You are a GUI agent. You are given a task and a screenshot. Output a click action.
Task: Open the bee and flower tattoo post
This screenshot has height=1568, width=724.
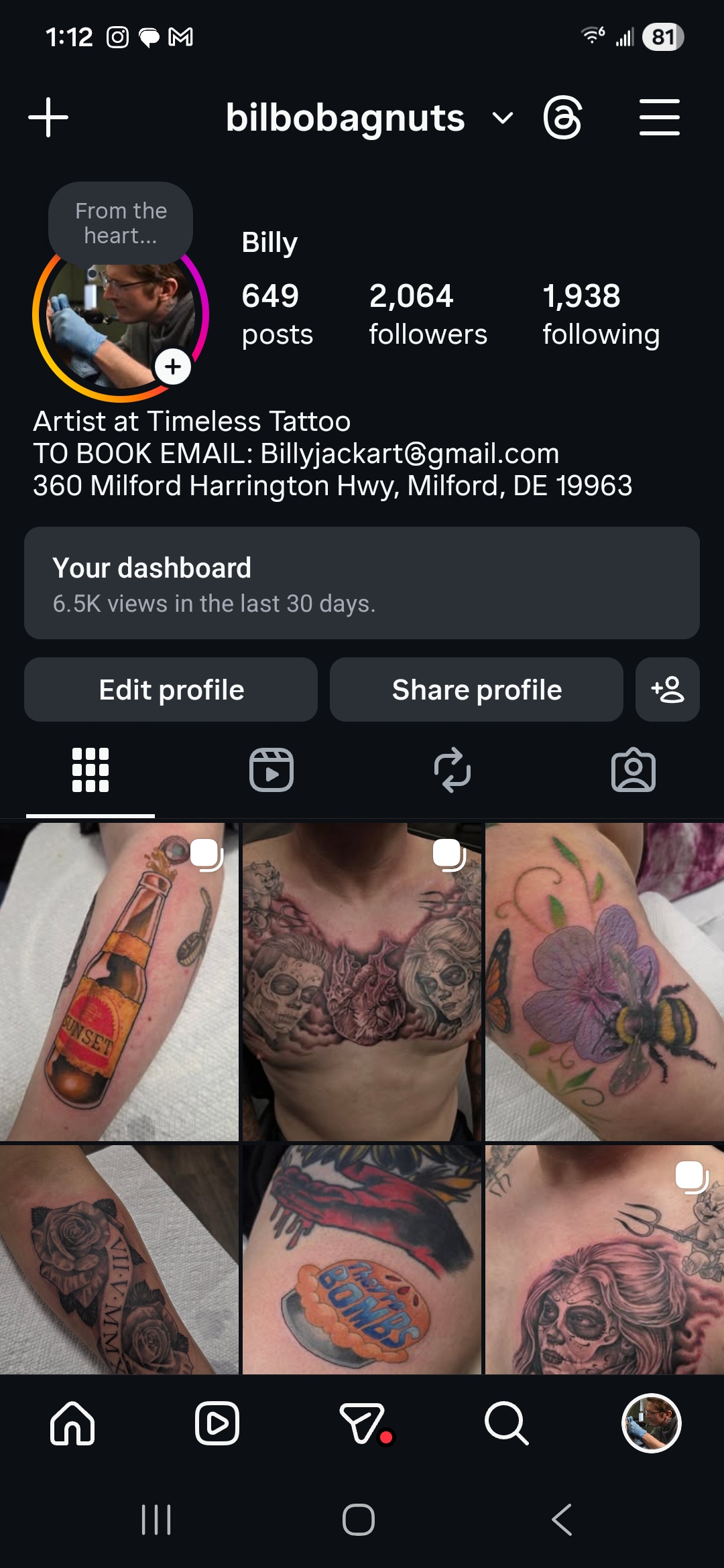click(603, 978)
